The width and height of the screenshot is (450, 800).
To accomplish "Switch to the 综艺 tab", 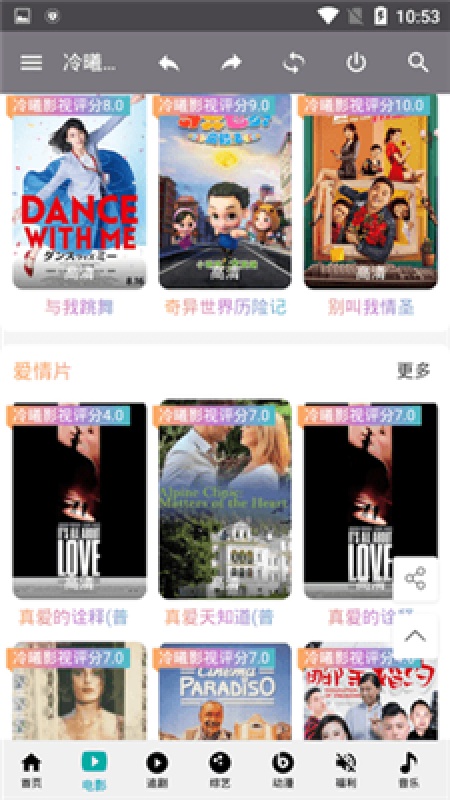I will [220, 770].
